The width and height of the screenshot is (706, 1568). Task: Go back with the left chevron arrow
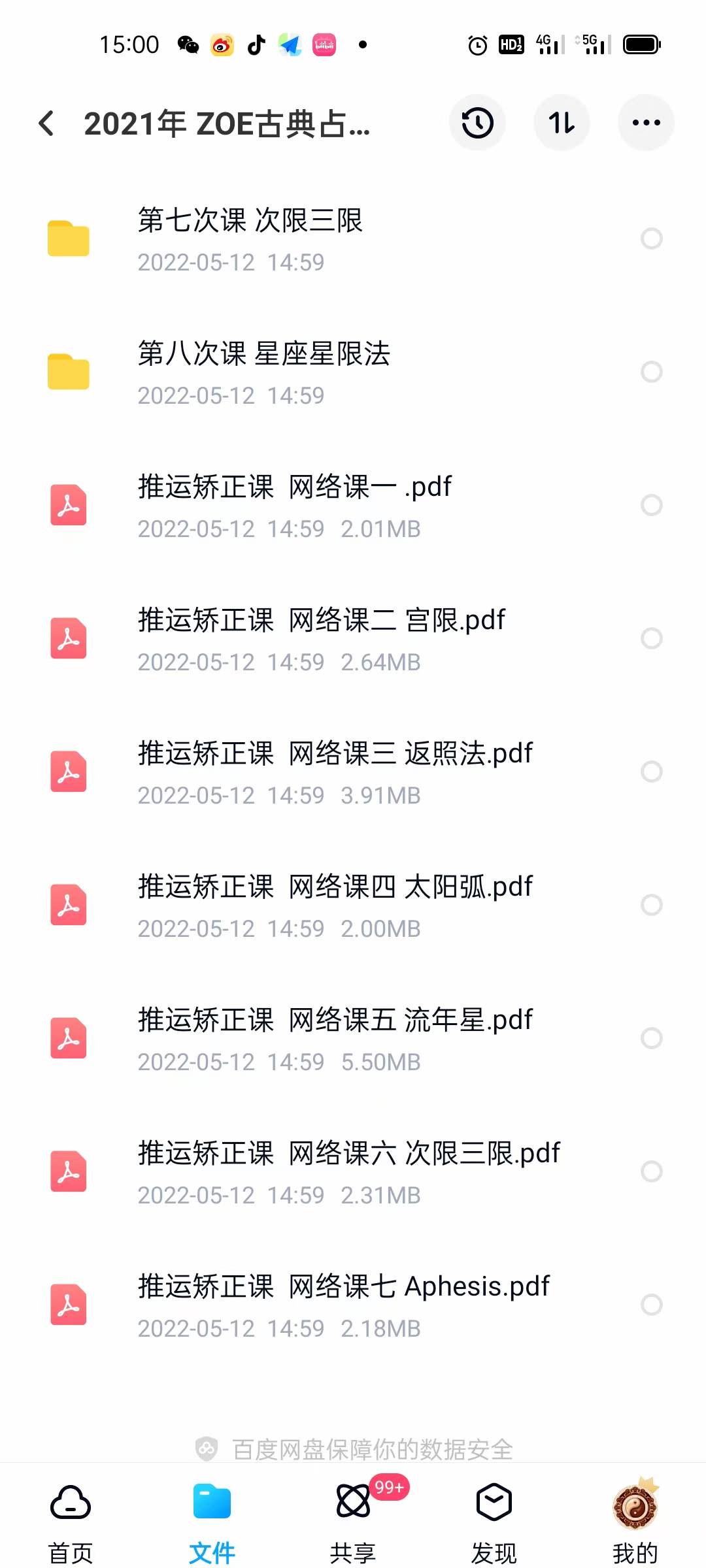(46, 123)
